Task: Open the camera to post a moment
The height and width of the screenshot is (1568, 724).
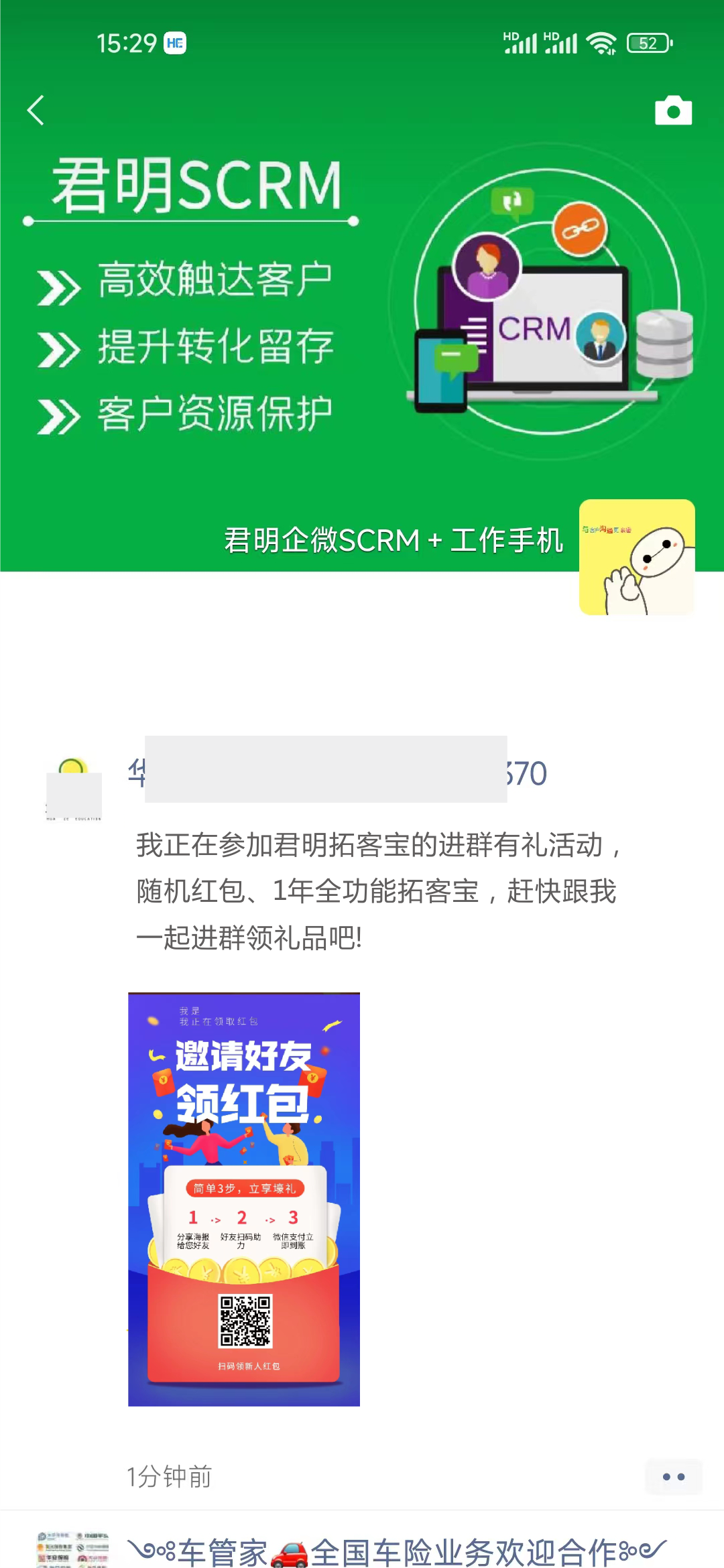Action: point(673,111)
